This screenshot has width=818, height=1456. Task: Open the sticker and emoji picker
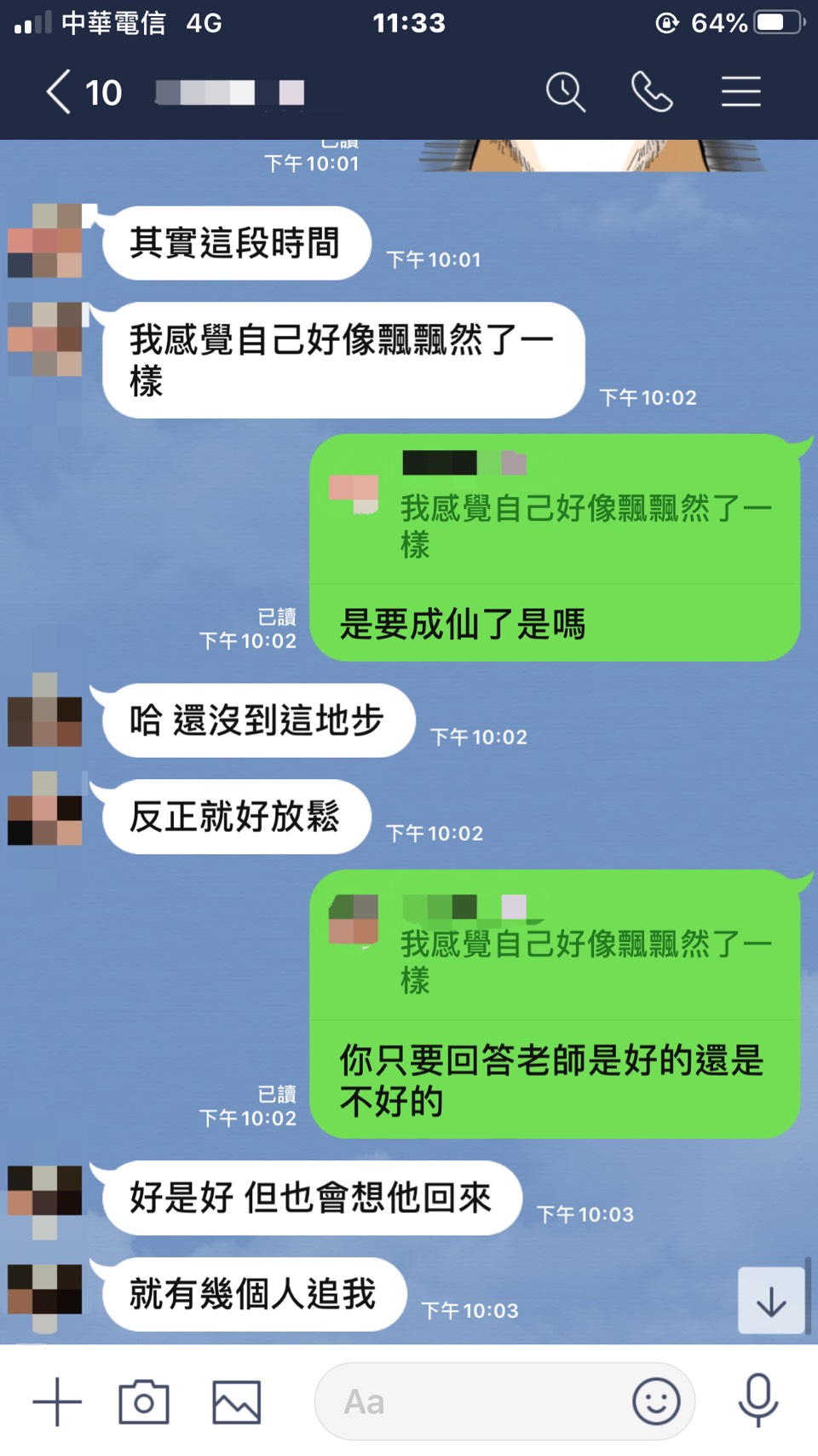point(656,1401)
